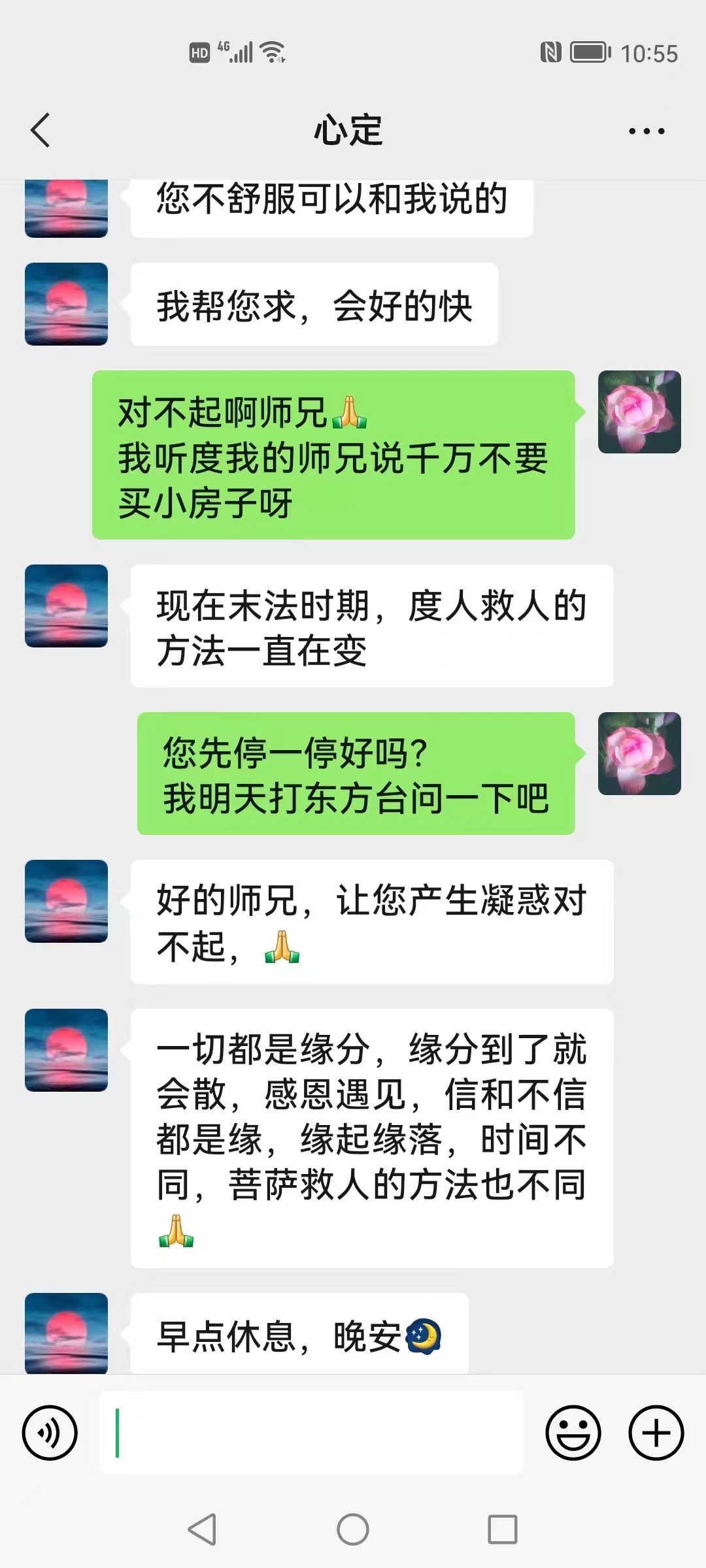Open sunset avatar beside 现在末法时期 message
Screen dimensions: 706x1568
66,606
